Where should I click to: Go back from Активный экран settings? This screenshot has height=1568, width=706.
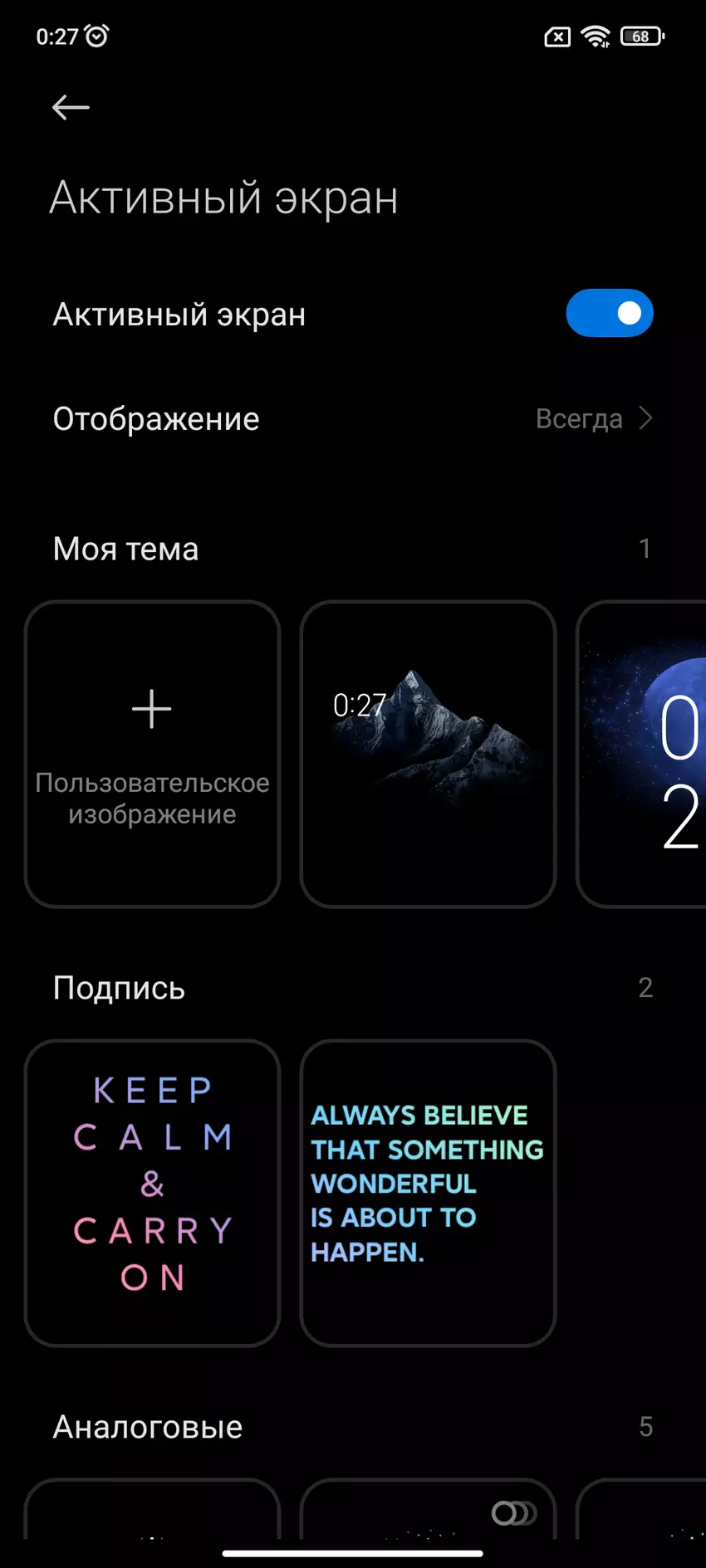pos(71,107)
